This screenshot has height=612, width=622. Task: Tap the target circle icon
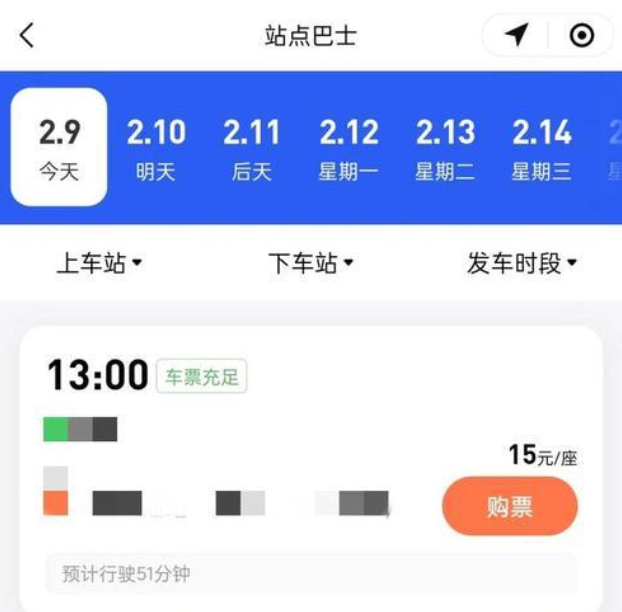coord(581,36)
